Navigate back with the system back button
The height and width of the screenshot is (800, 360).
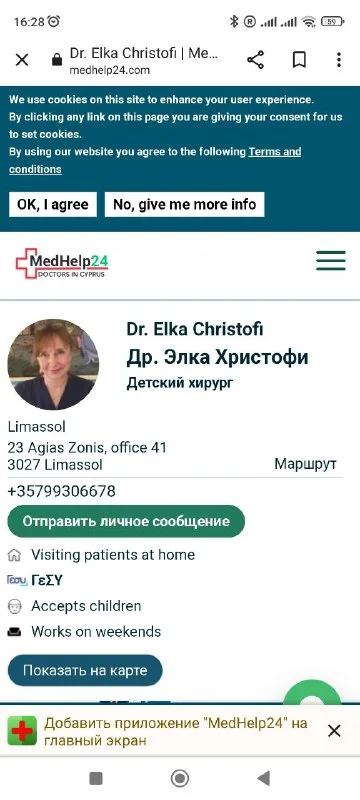point(264,778)
